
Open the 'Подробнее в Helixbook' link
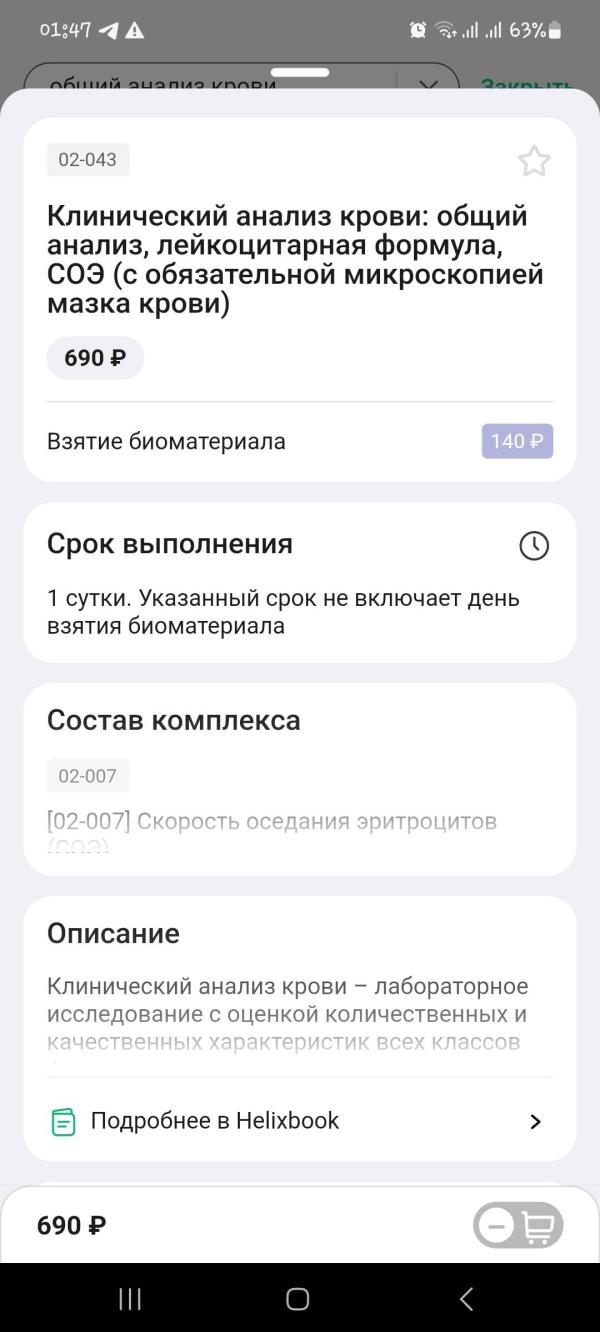tap(299, 1121)
